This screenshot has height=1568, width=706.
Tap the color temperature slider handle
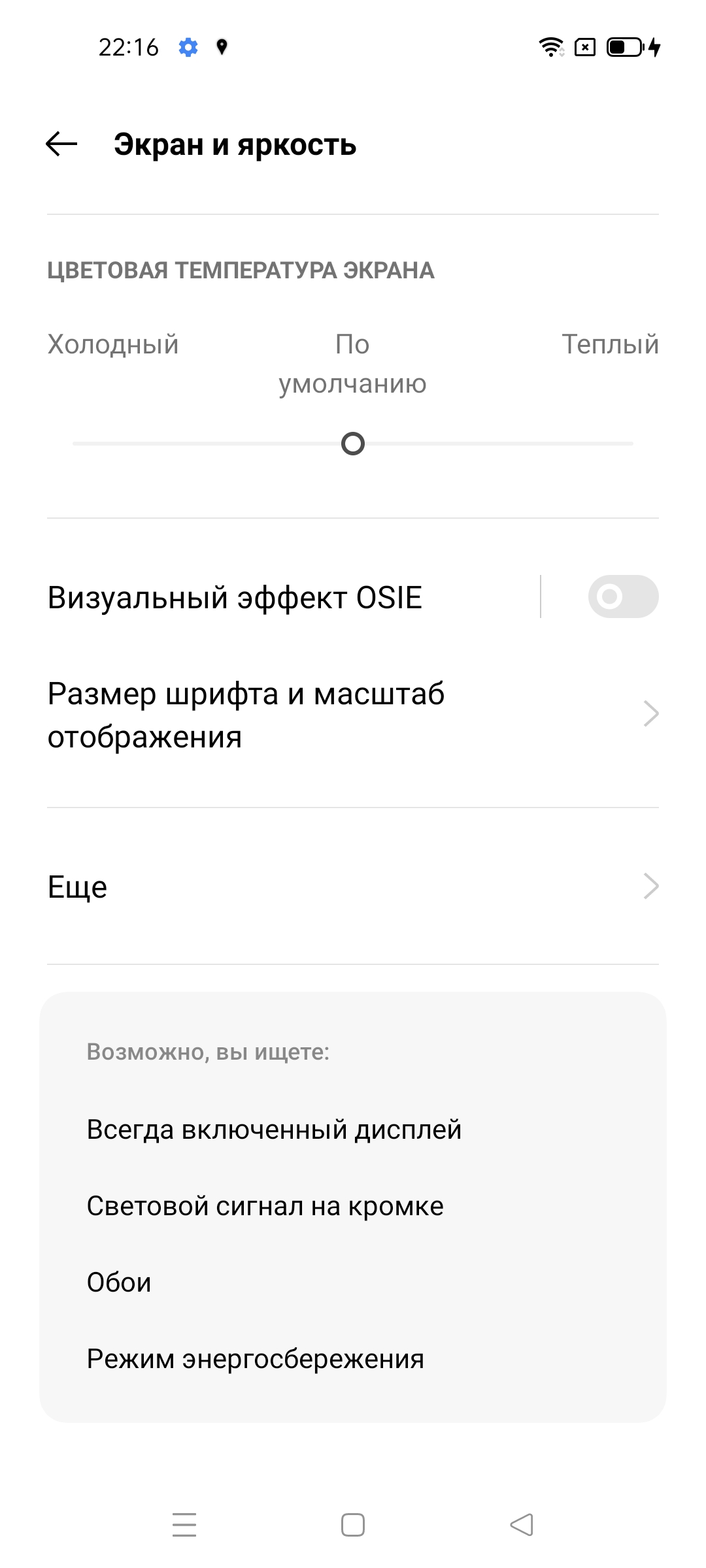click(353, 444)
